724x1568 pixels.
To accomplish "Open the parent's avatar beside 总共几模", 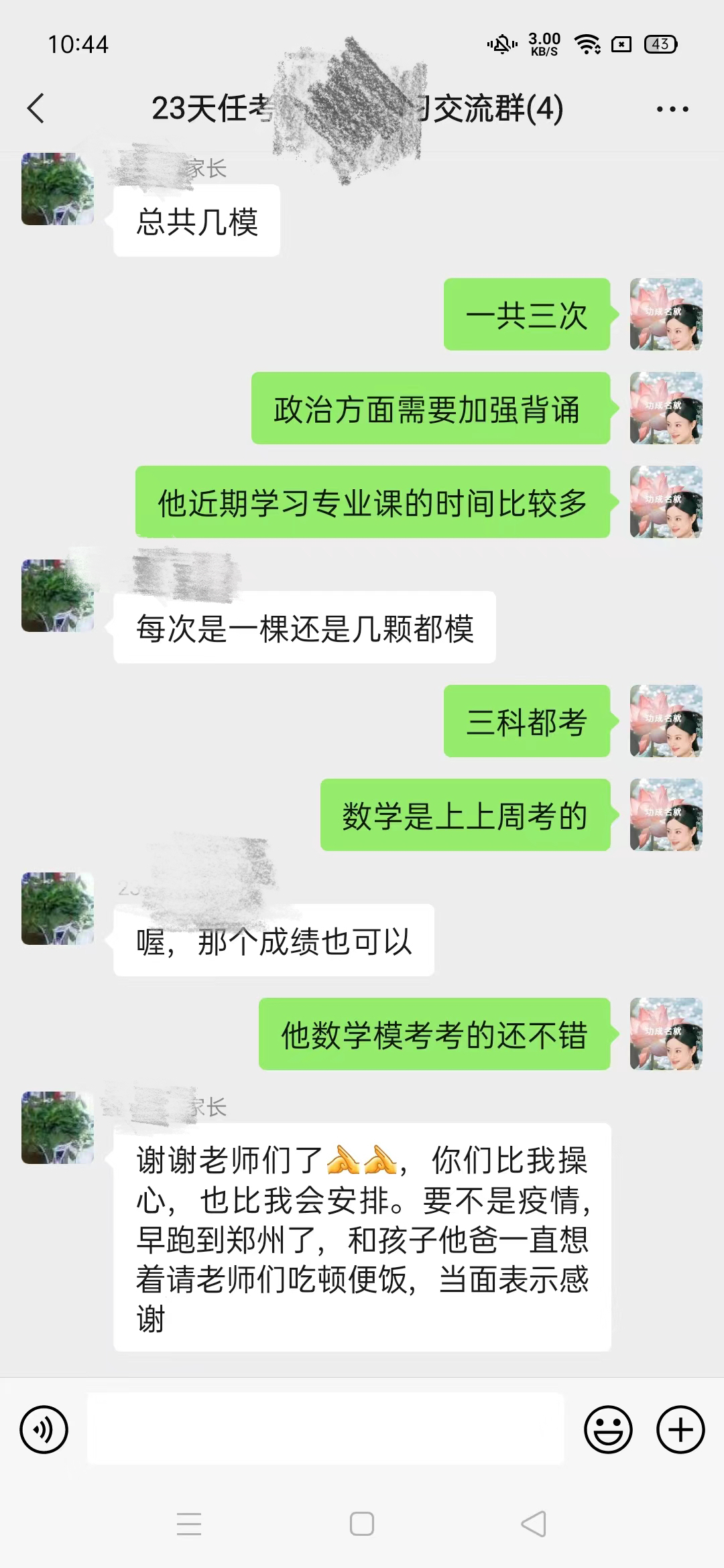I will point(58,189).
